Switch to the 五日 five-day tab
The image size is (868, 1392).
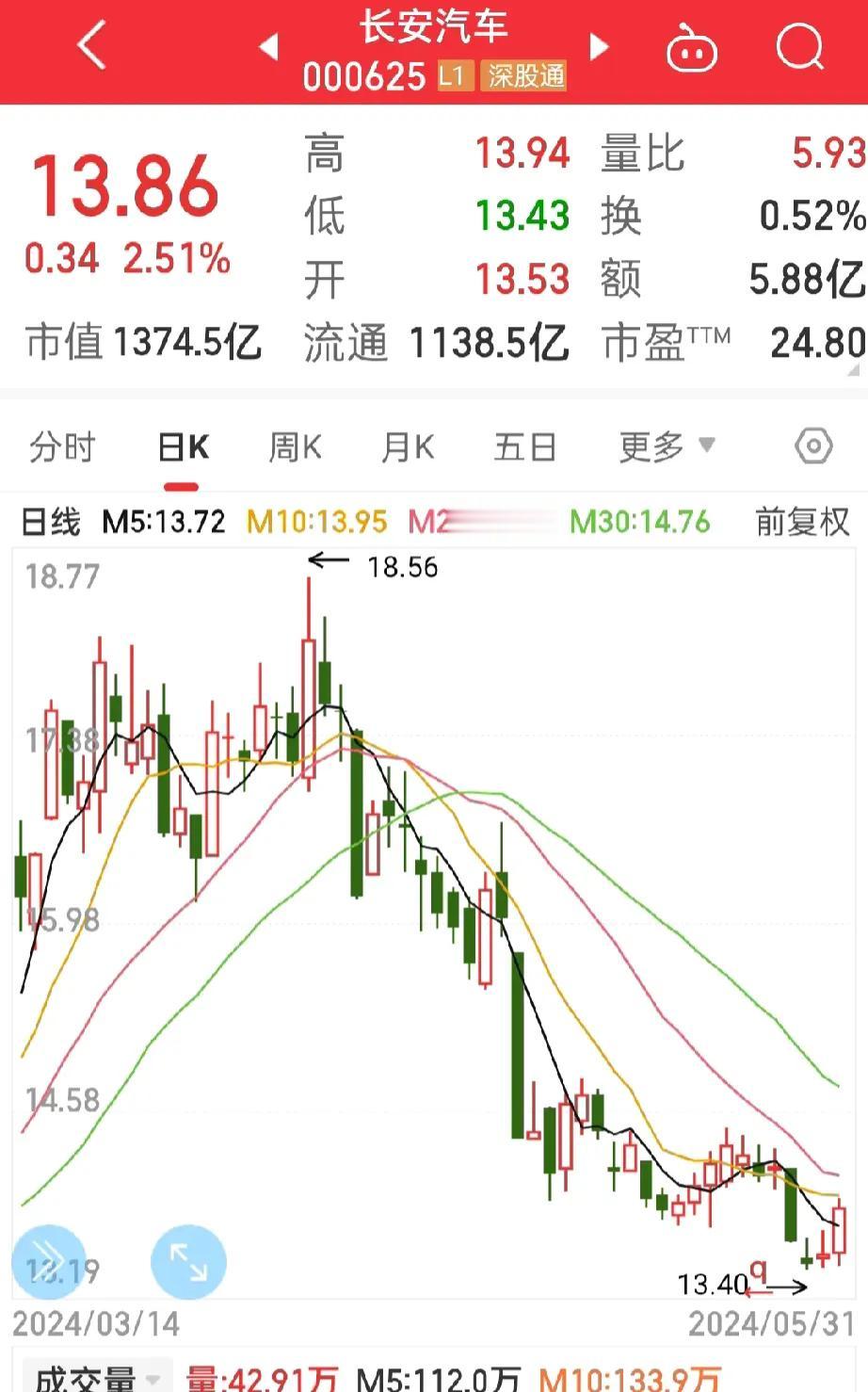tap(524, 446)
